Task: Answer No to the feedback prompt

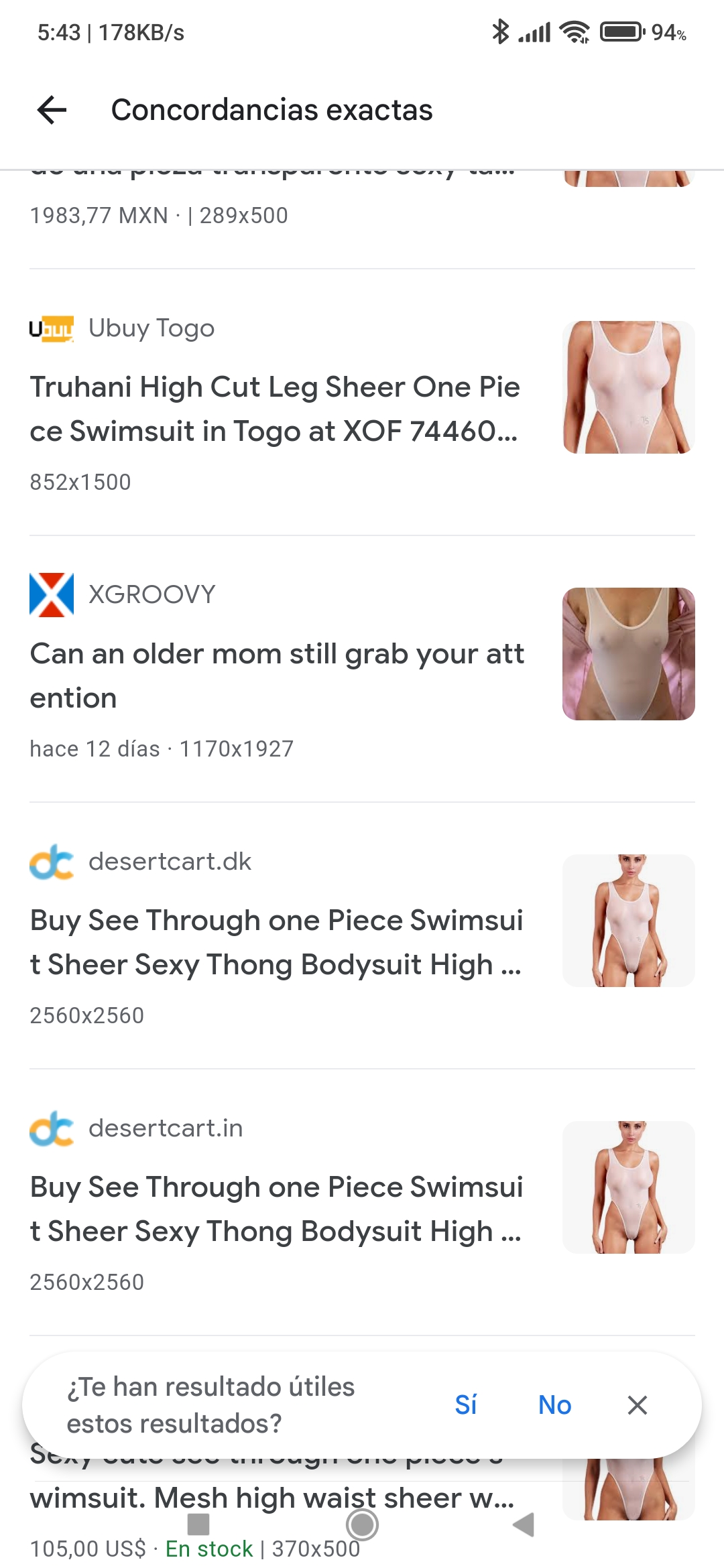Action: pyautogui.click(x=554, y=1404)
